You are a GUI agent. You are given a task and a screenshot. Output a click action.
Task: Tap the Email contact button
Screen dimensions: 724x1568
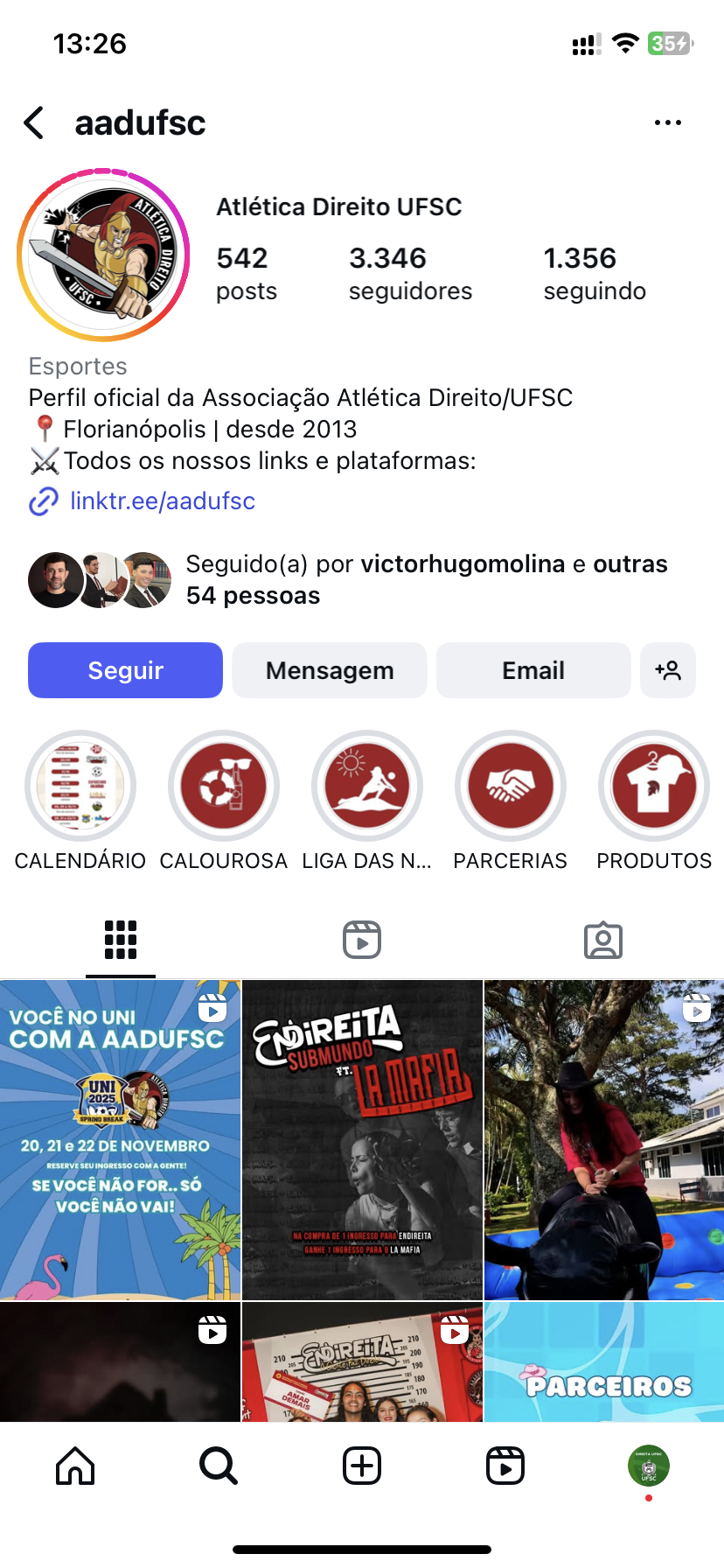tap(533, 670)
